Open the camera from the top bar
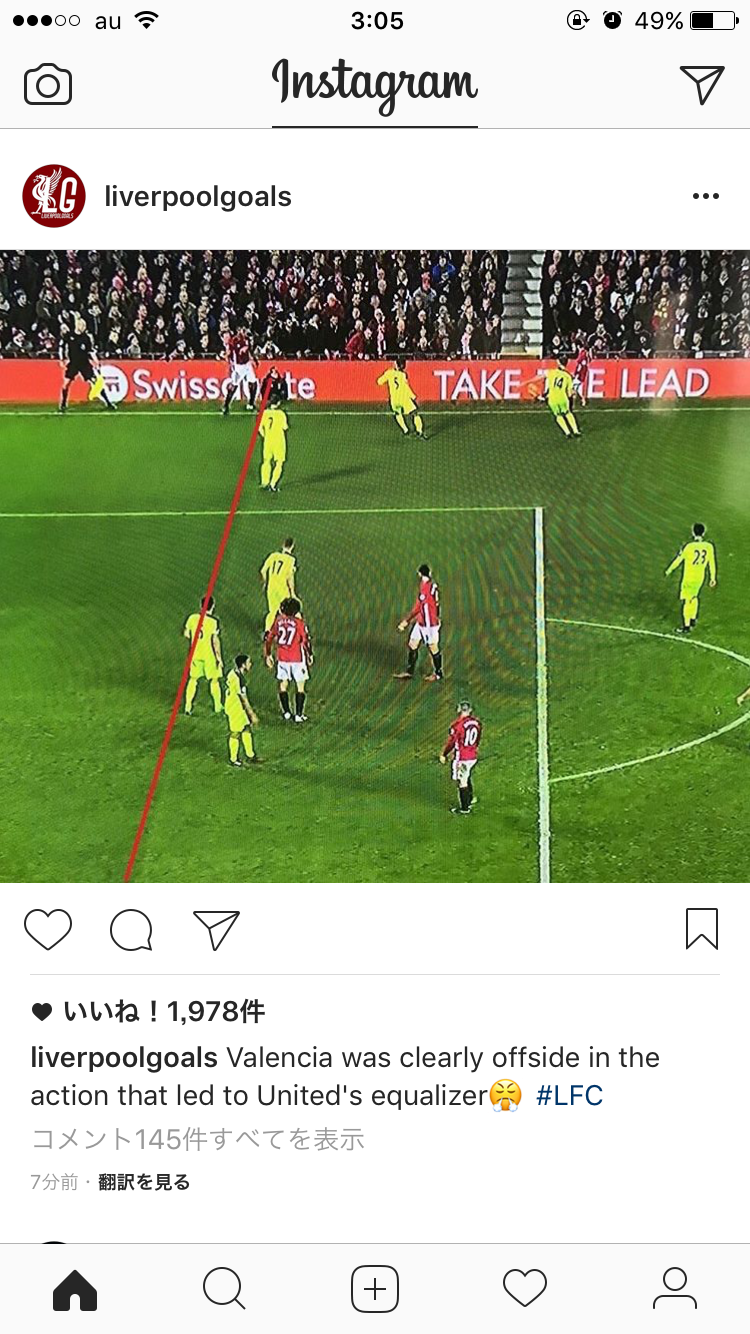The image size is (750, 1334). point(48,85)
